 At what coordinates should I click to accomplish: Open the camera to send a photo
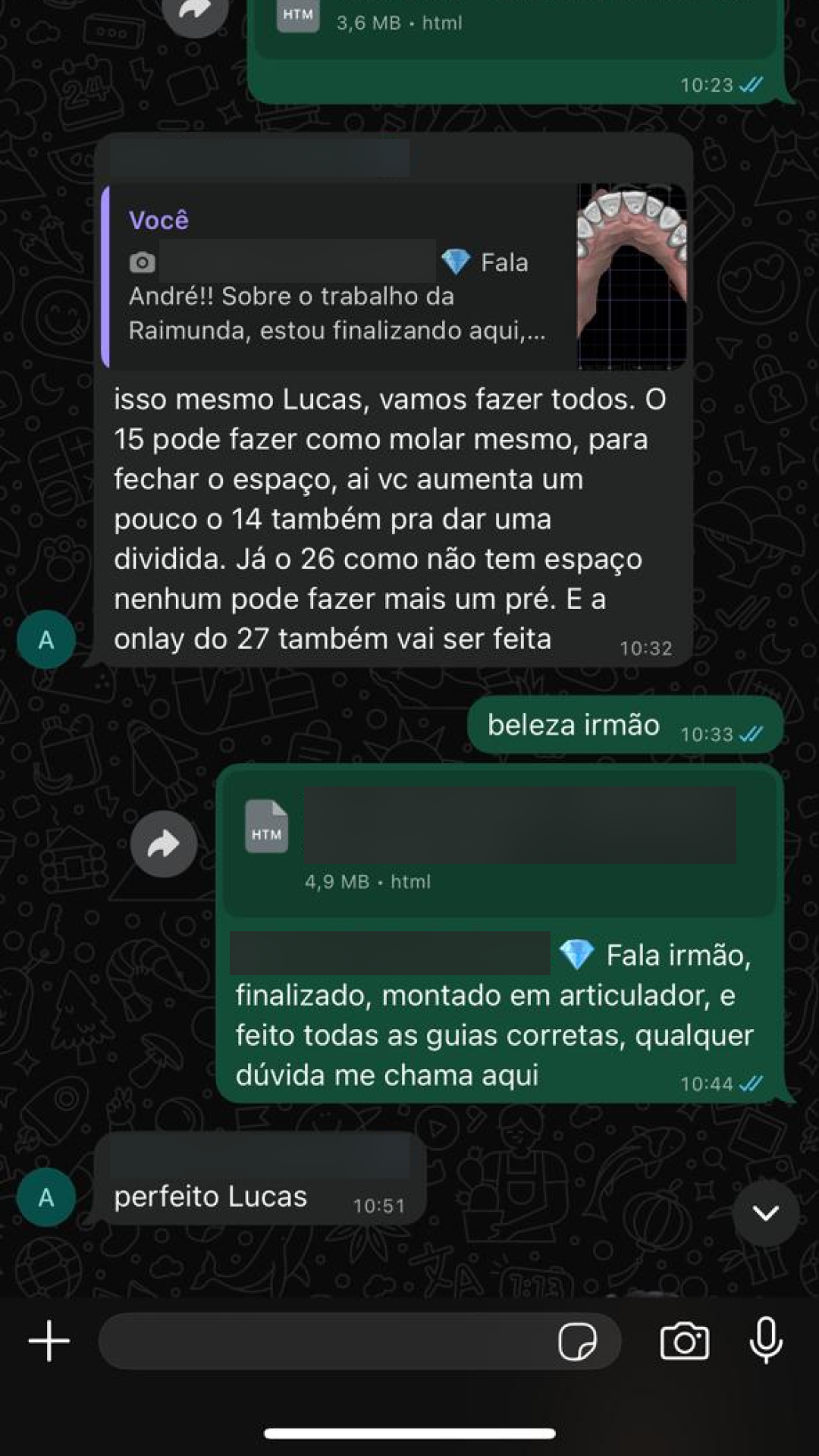pos(684,1341)
